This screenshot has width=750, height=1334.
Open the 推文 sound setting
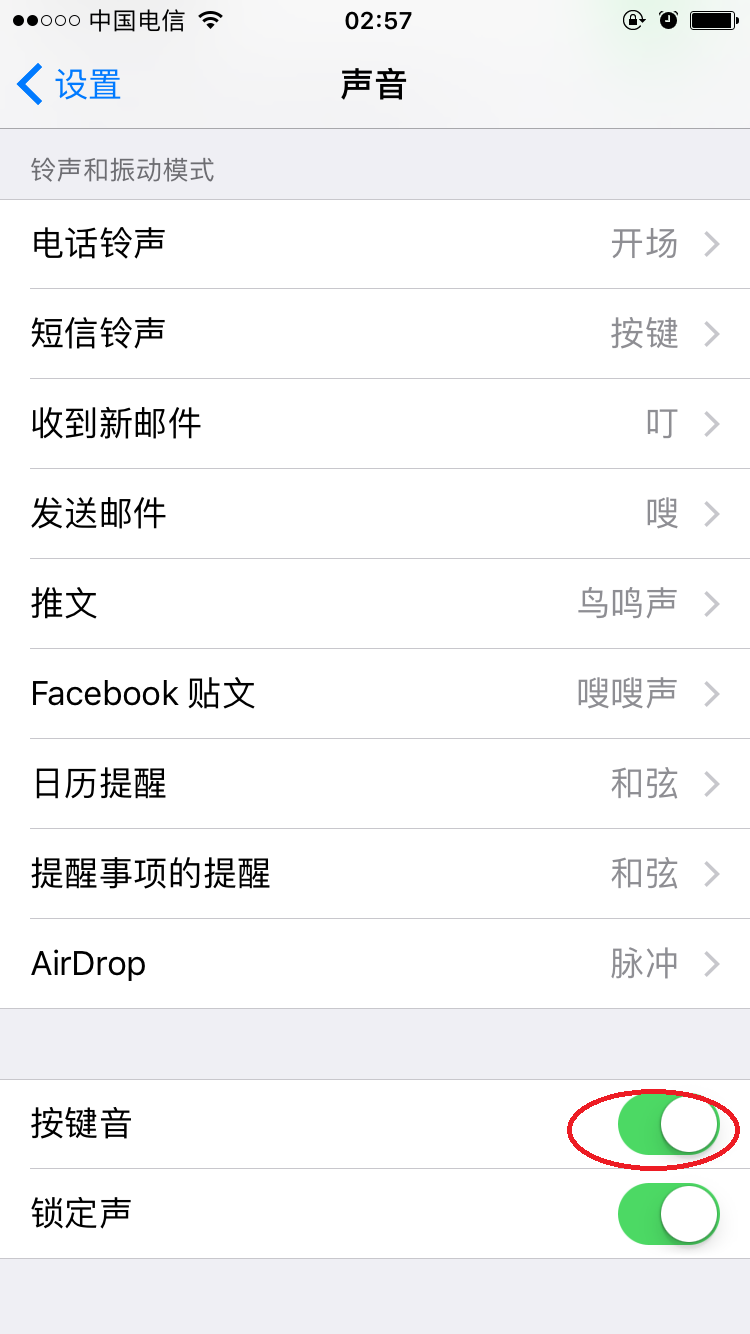coord(375,604)
